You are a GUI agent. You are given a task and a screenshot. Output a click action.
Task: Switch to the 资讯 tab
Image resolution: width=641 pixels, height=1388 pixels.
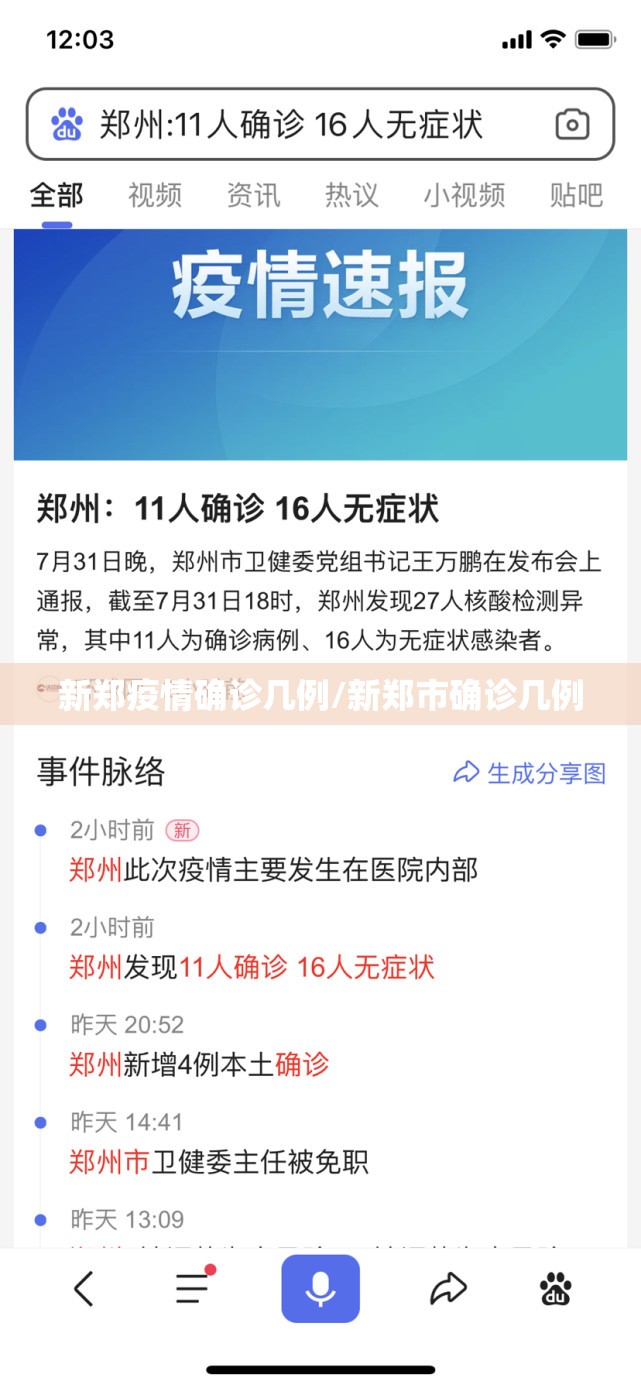tap(253, 194)
